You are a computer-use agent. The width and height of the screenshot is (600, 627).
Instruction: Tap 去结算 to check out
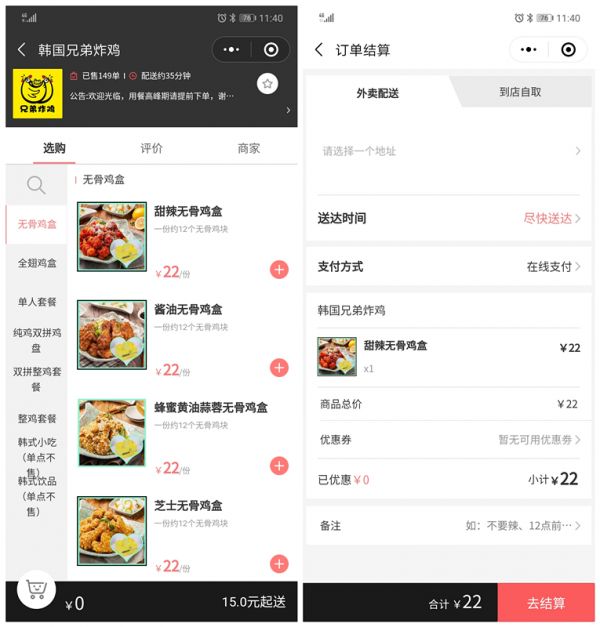coord(546,603)
